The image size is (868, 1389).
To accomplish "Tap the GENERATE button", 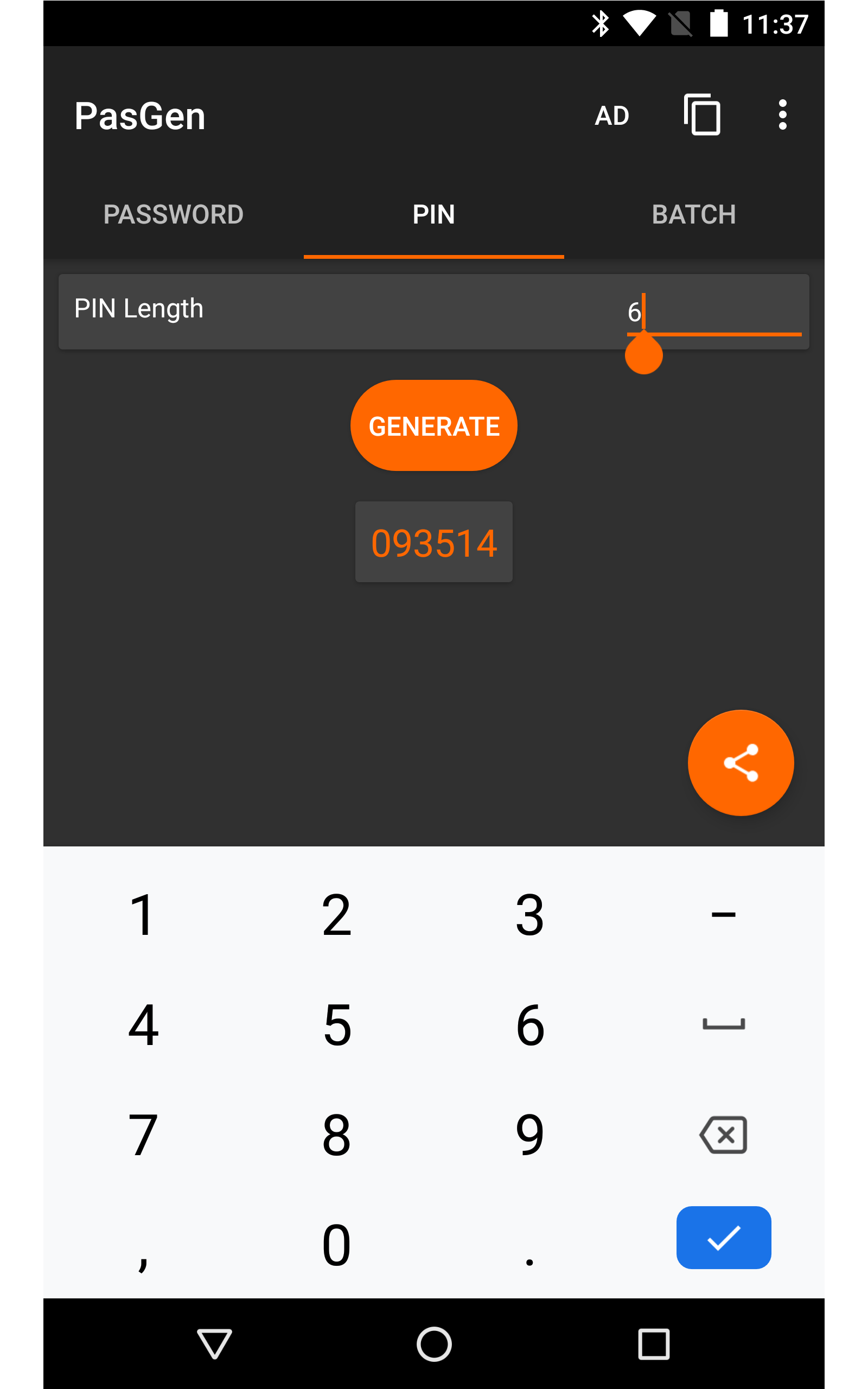I will pos(433,425).
